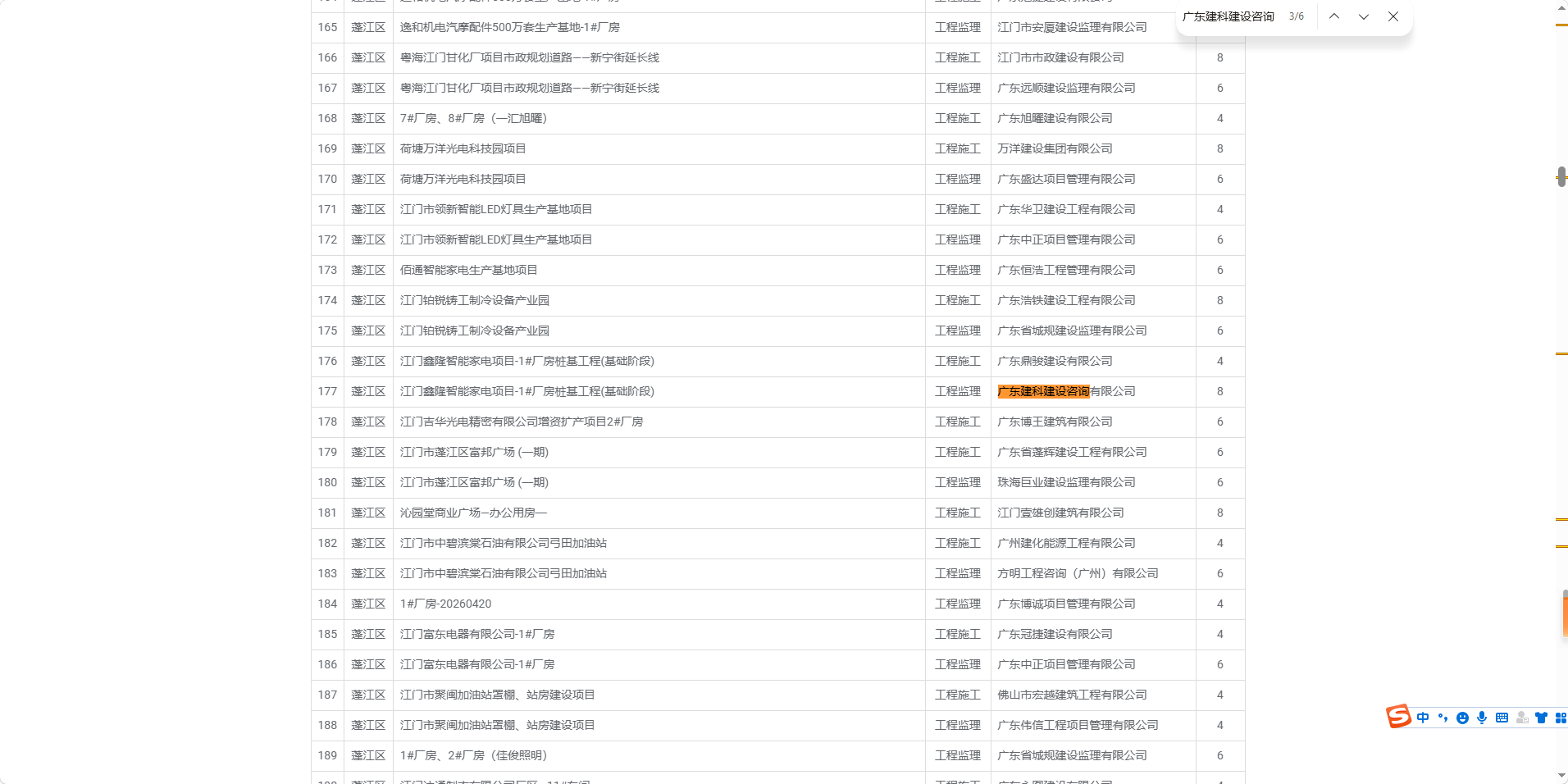1568x784 pixels.
Task: Close the find-in-page bar
Action: (1393, 16)
